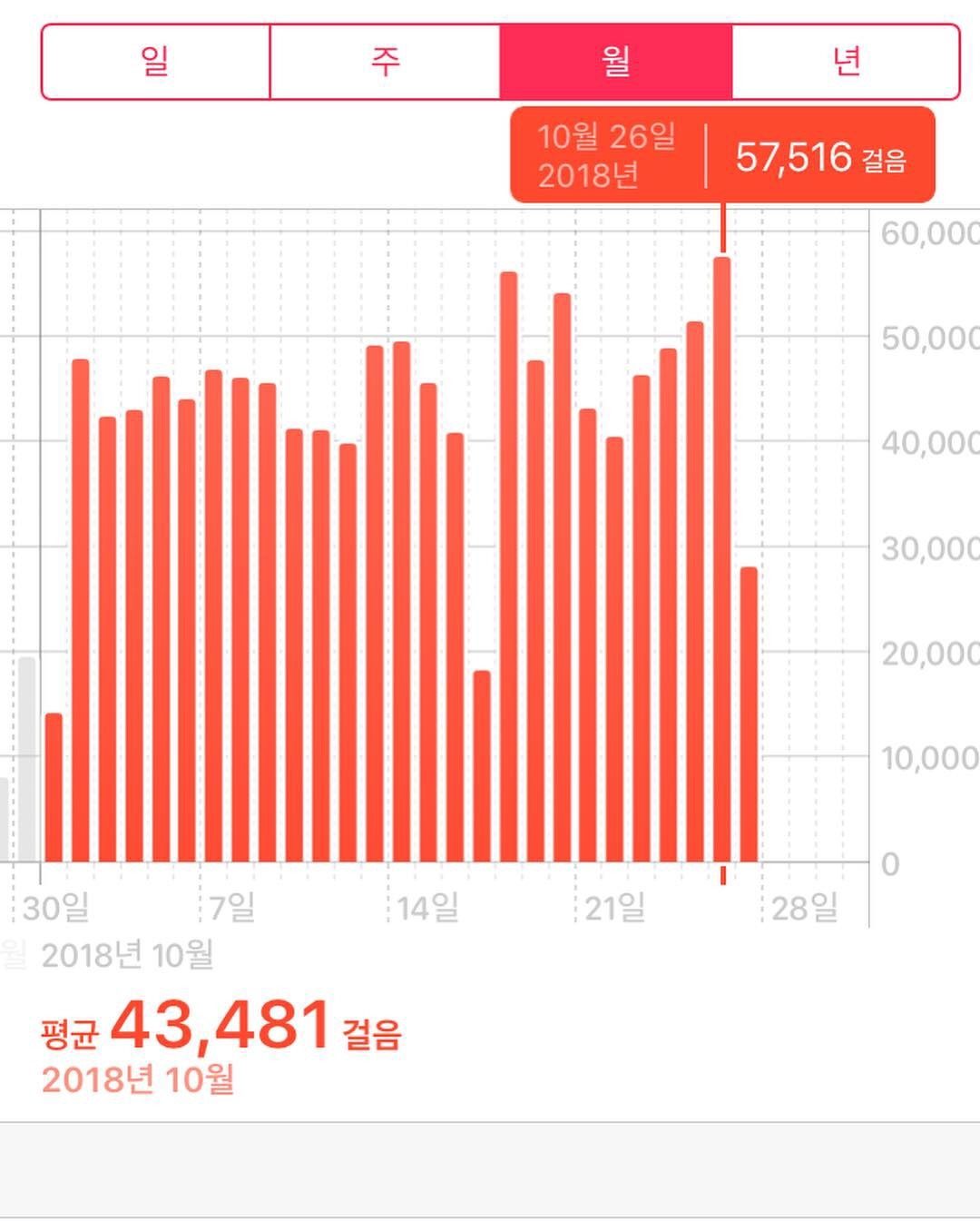
Task: Switch to the 년 (year) view
Action: (846, 62)
